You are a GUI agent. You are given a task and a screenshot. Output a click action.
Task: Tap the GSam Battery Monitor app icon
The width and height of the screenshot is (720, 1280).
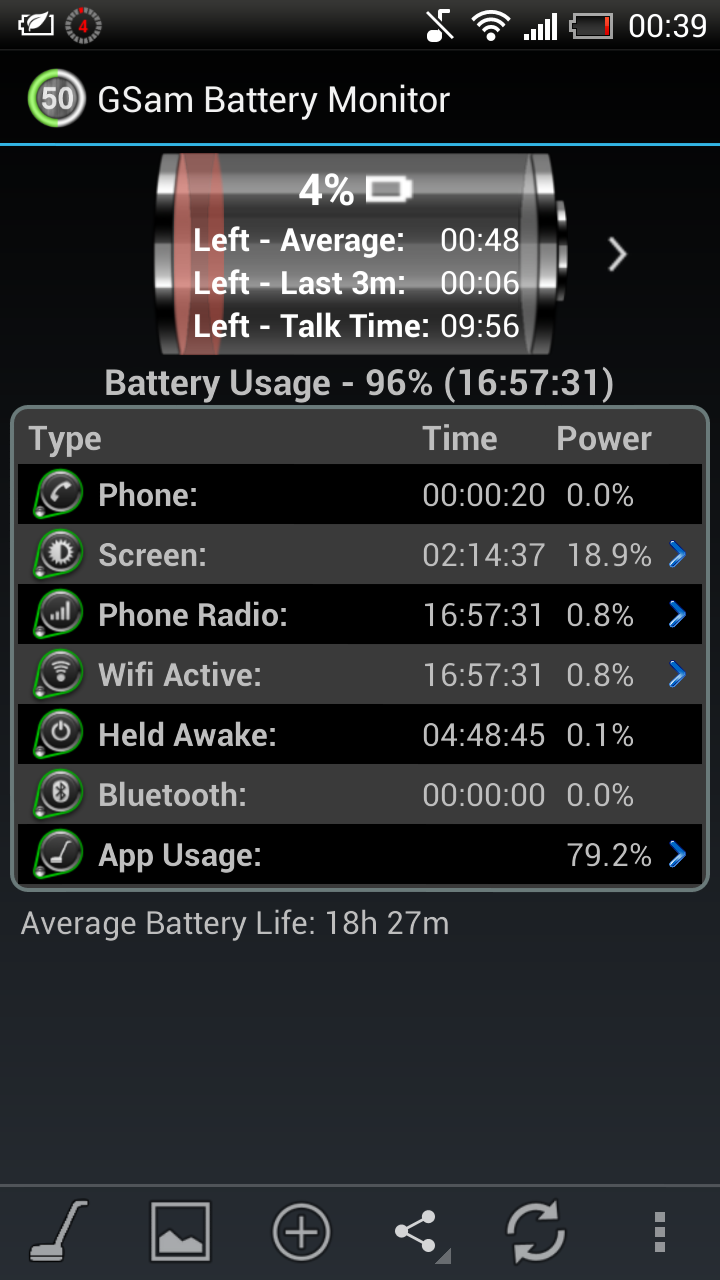click(x=56, y=98)
